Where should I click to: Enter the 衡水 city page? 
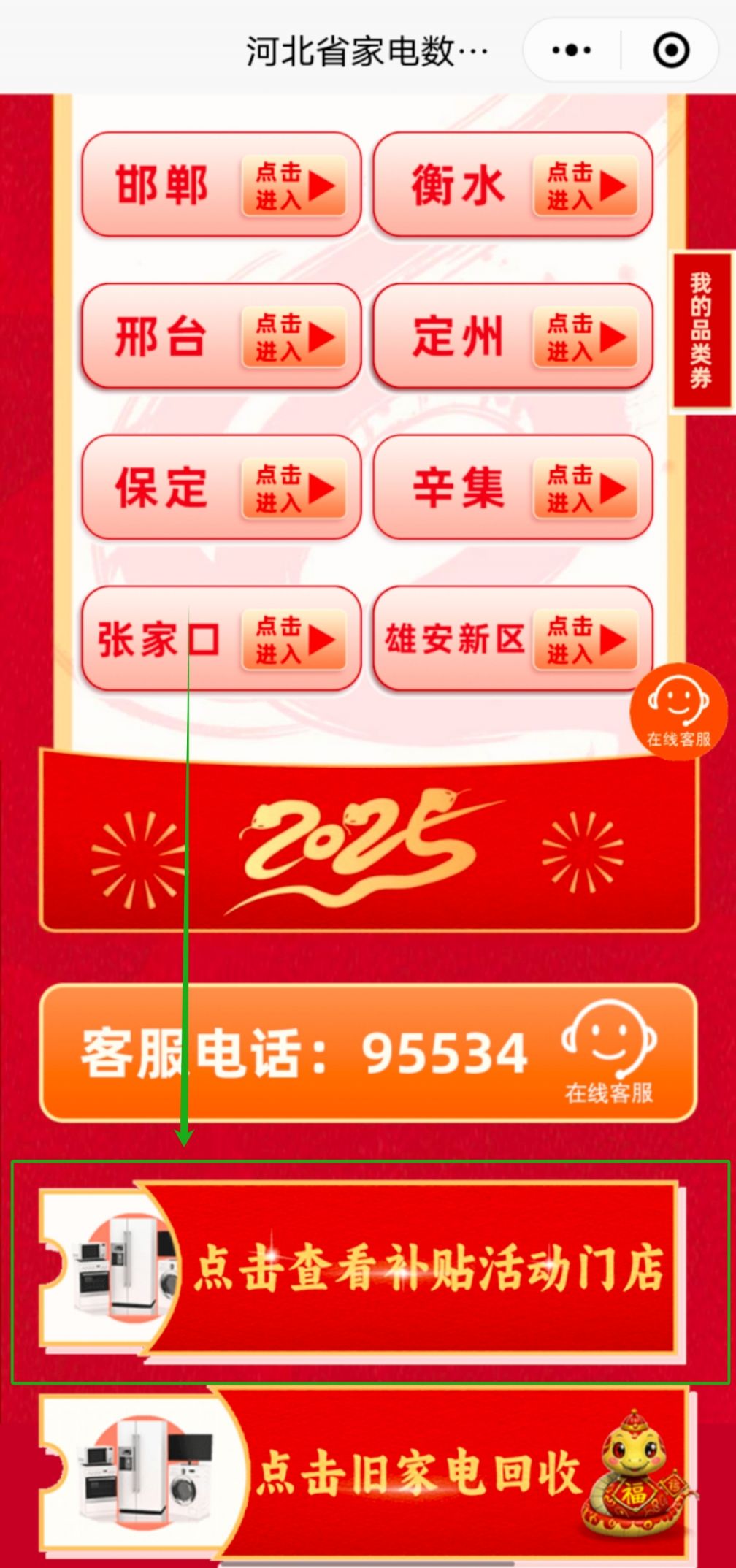pyautogui.click(x=513, y=185)
